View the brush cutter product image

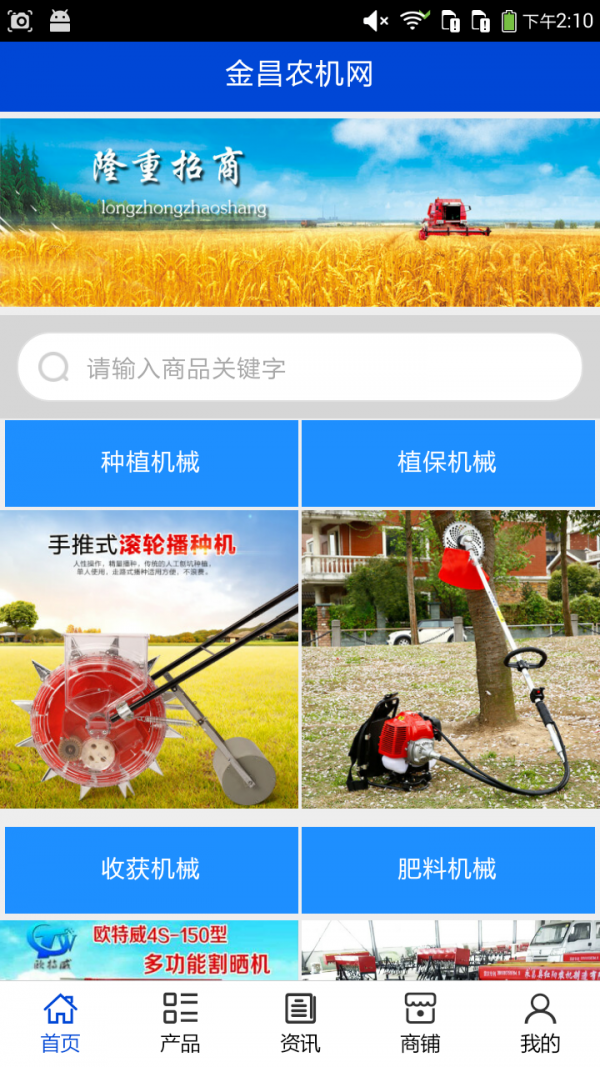450,659
